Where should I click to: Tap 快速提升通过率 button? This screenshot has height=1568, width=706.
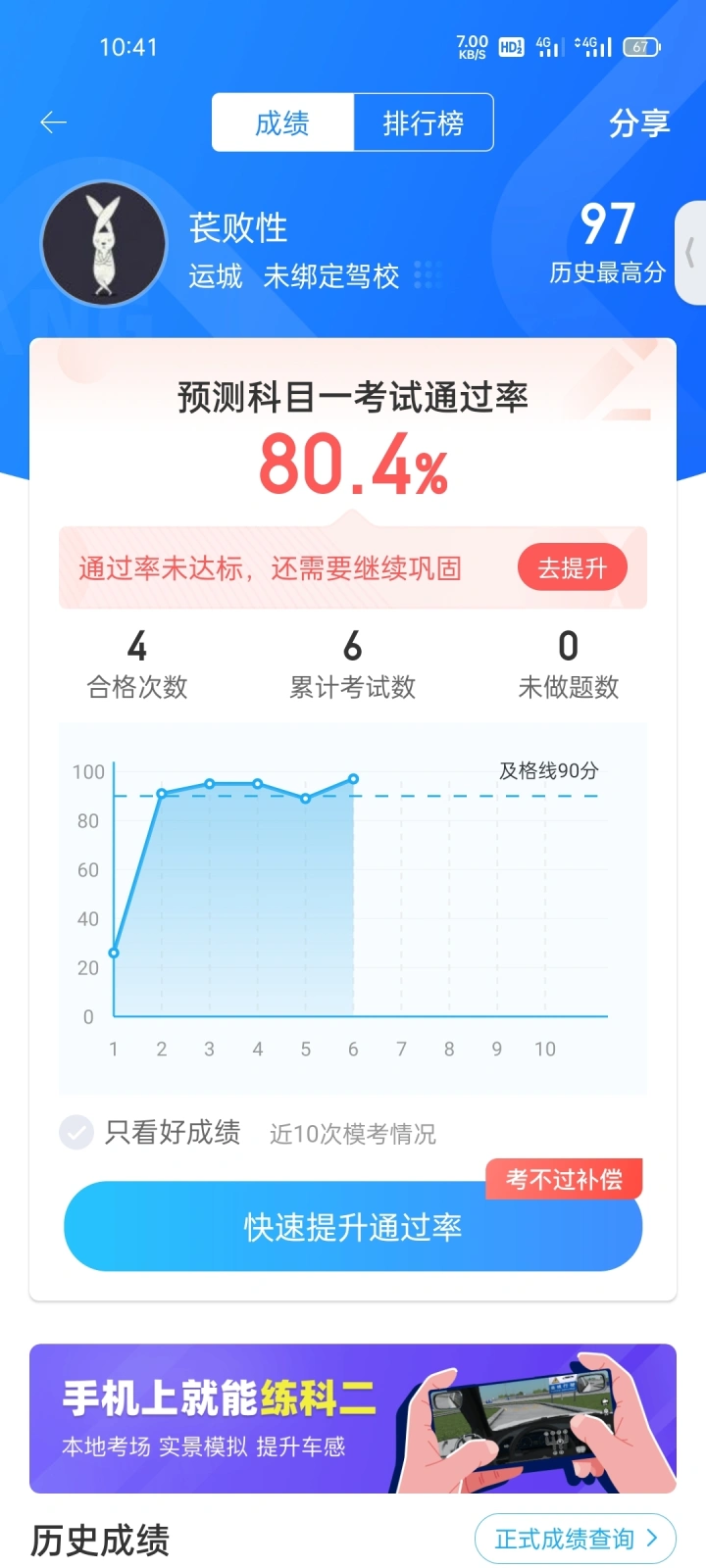[353, 1226]
